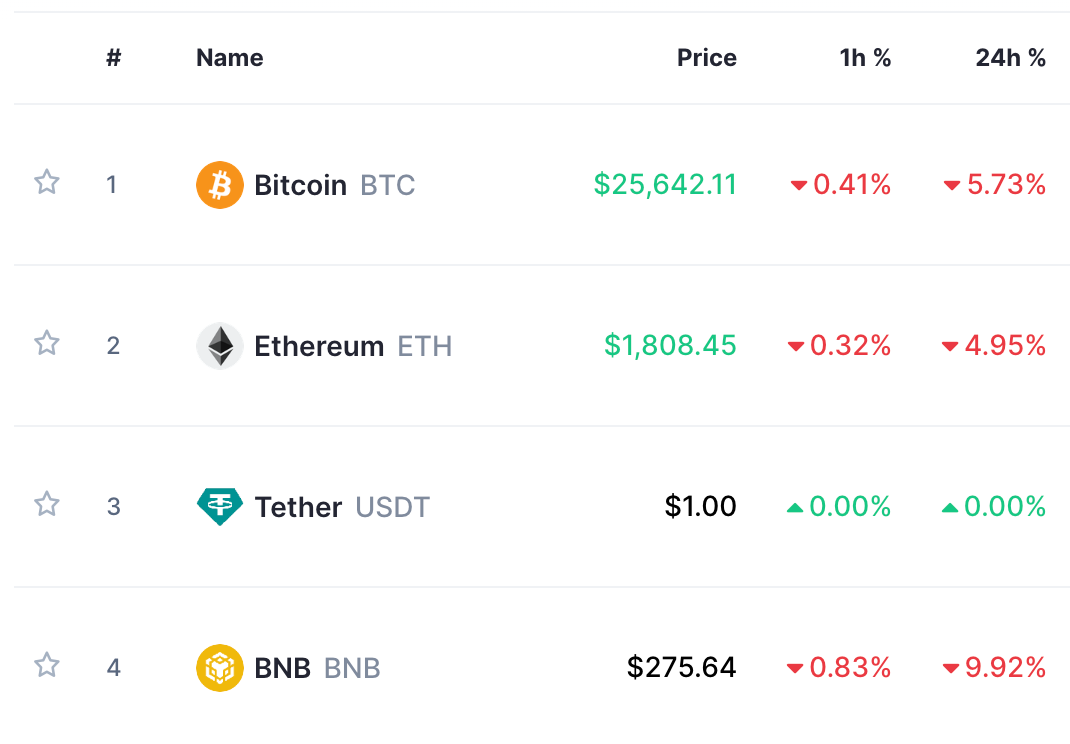1070x744 pixels.
Task: Sort by the 1h % column
Action: coord(865,58)
